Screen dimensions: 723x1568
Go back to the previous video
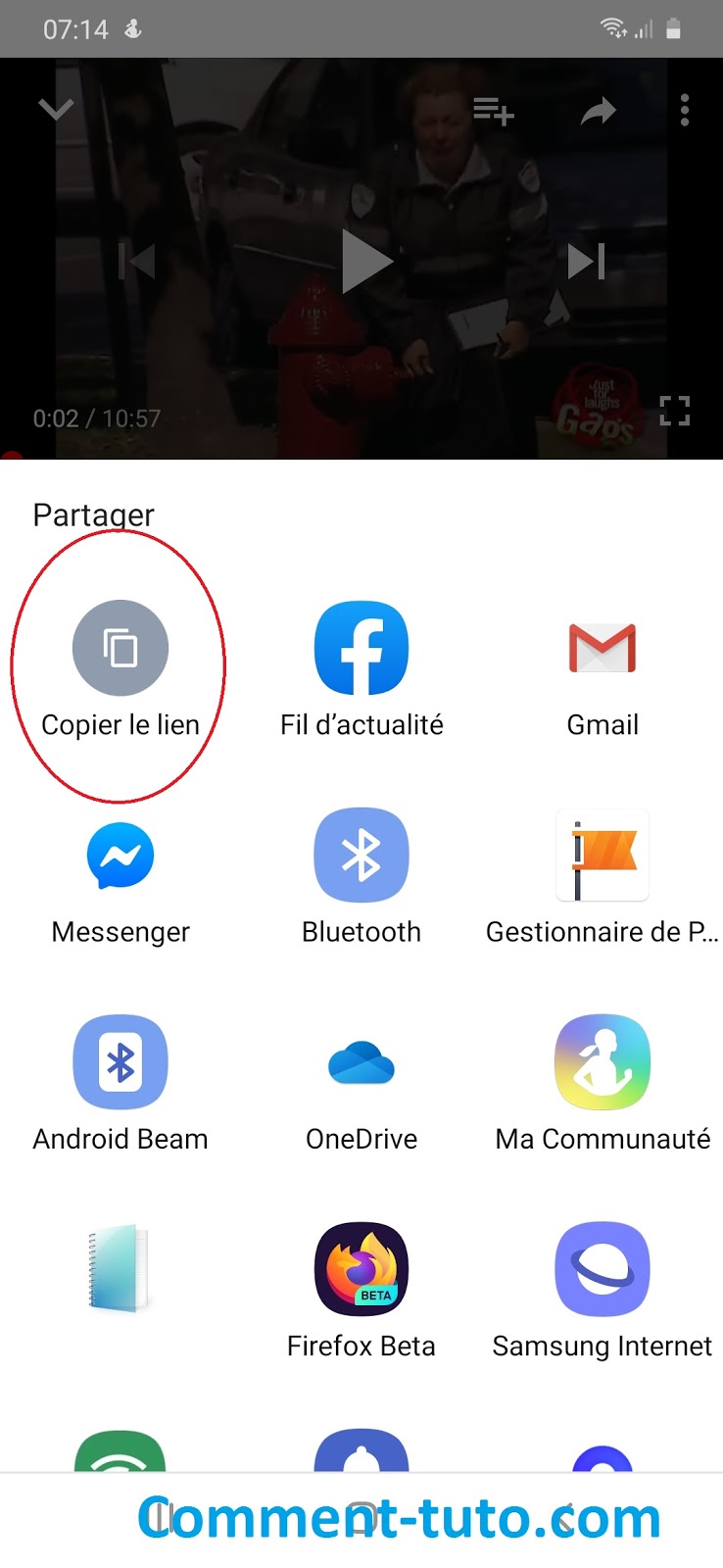[x=139, y=261]
